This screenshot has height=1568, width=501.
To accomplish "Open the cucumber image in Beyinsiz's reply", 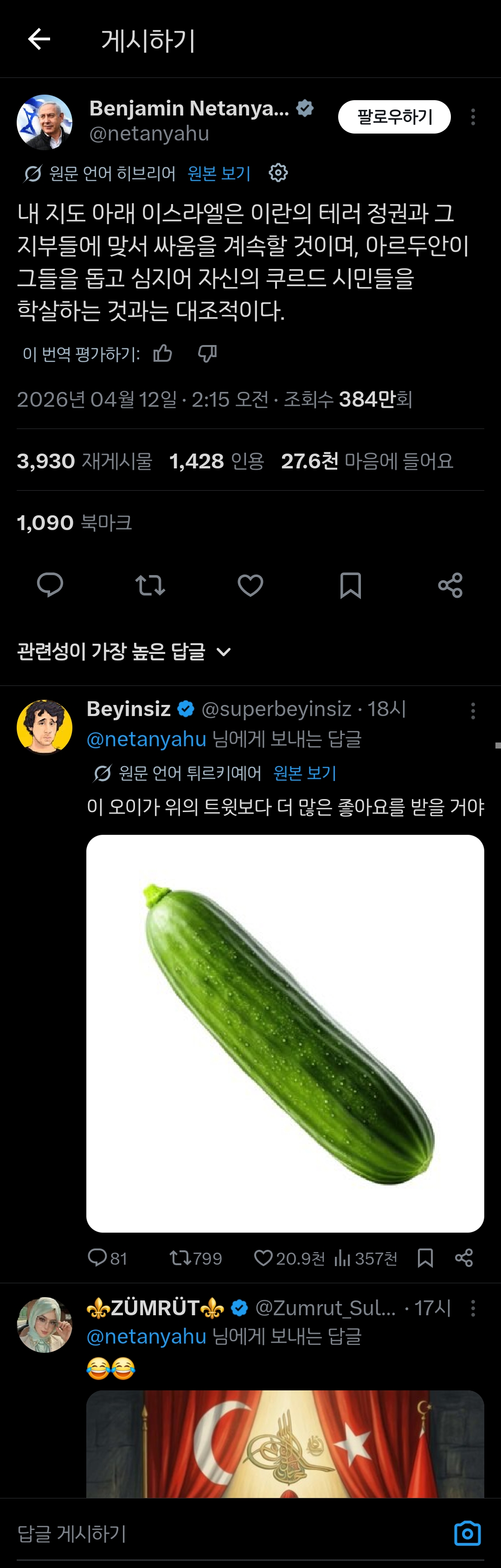I will [x=285, y=1033].
